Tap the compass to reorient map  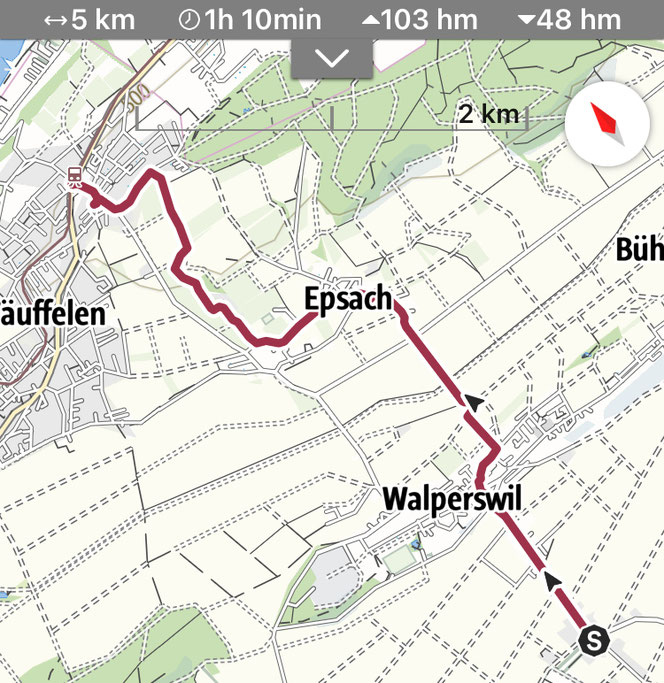click(605, 124)
